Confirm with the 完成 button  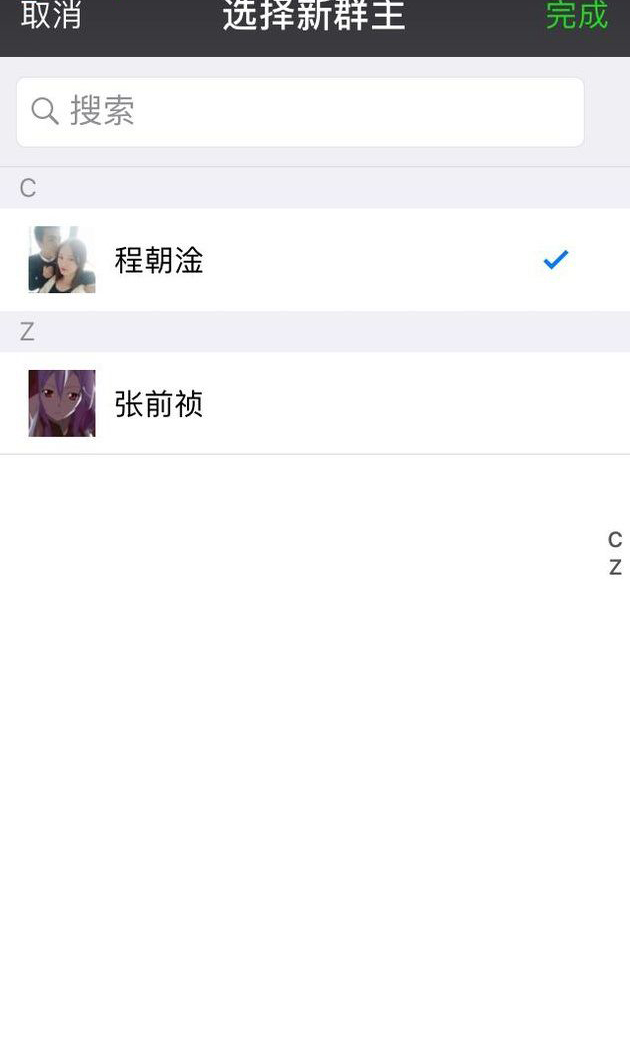[x=576, y=16]
